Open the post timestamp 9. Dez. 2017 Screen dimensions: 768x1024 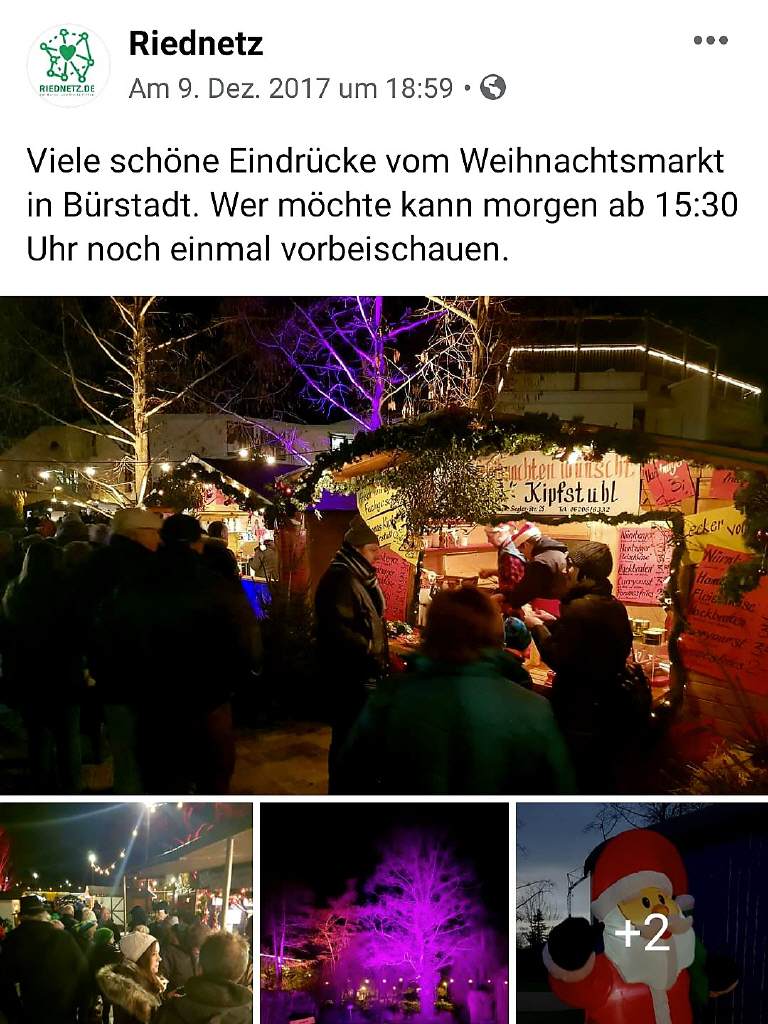[x=291, y=88]
